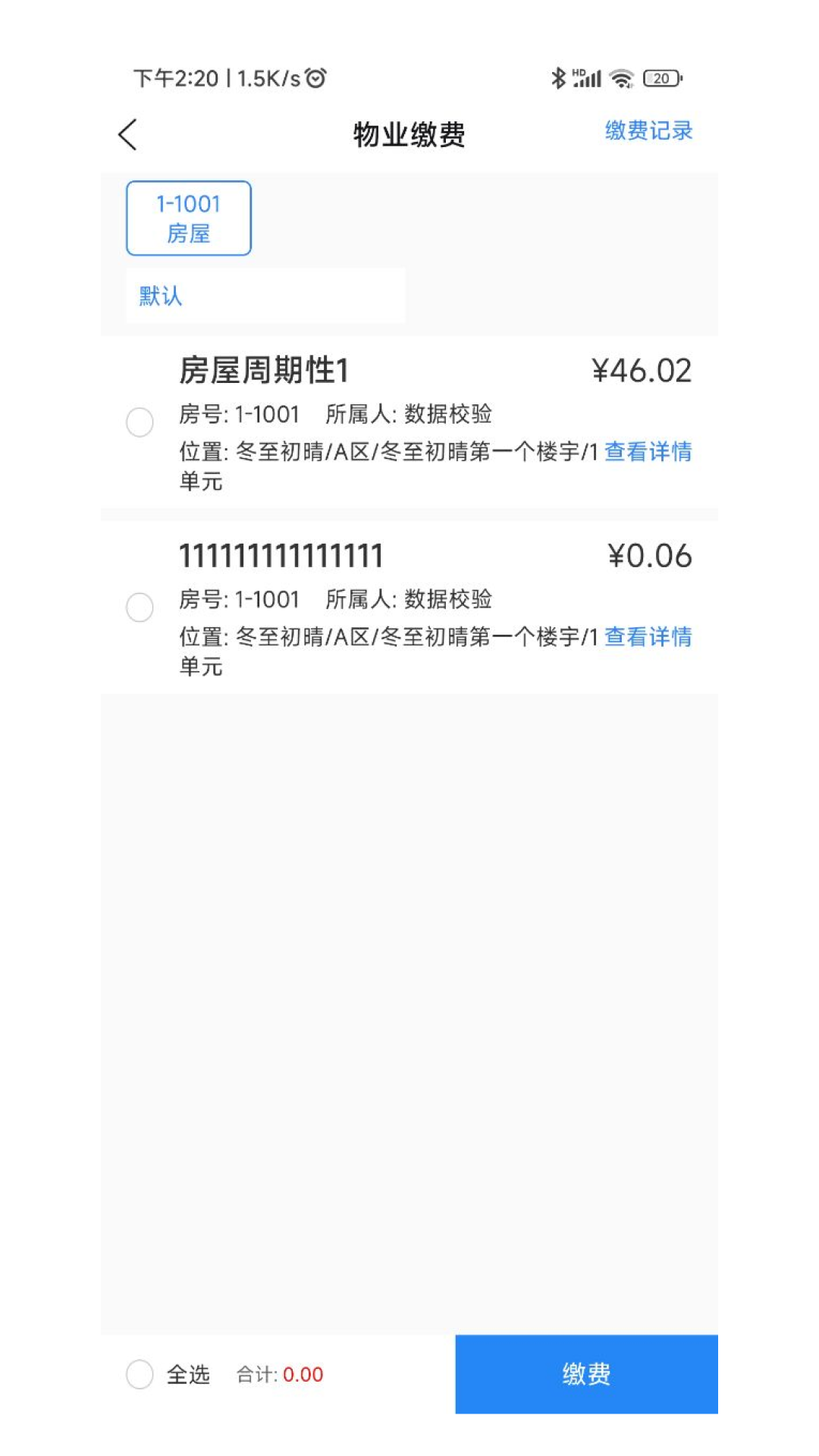Click the Bluetooth icon in status bar
The width and height of the screenshot is (819, 1456).
coord(557,77)
